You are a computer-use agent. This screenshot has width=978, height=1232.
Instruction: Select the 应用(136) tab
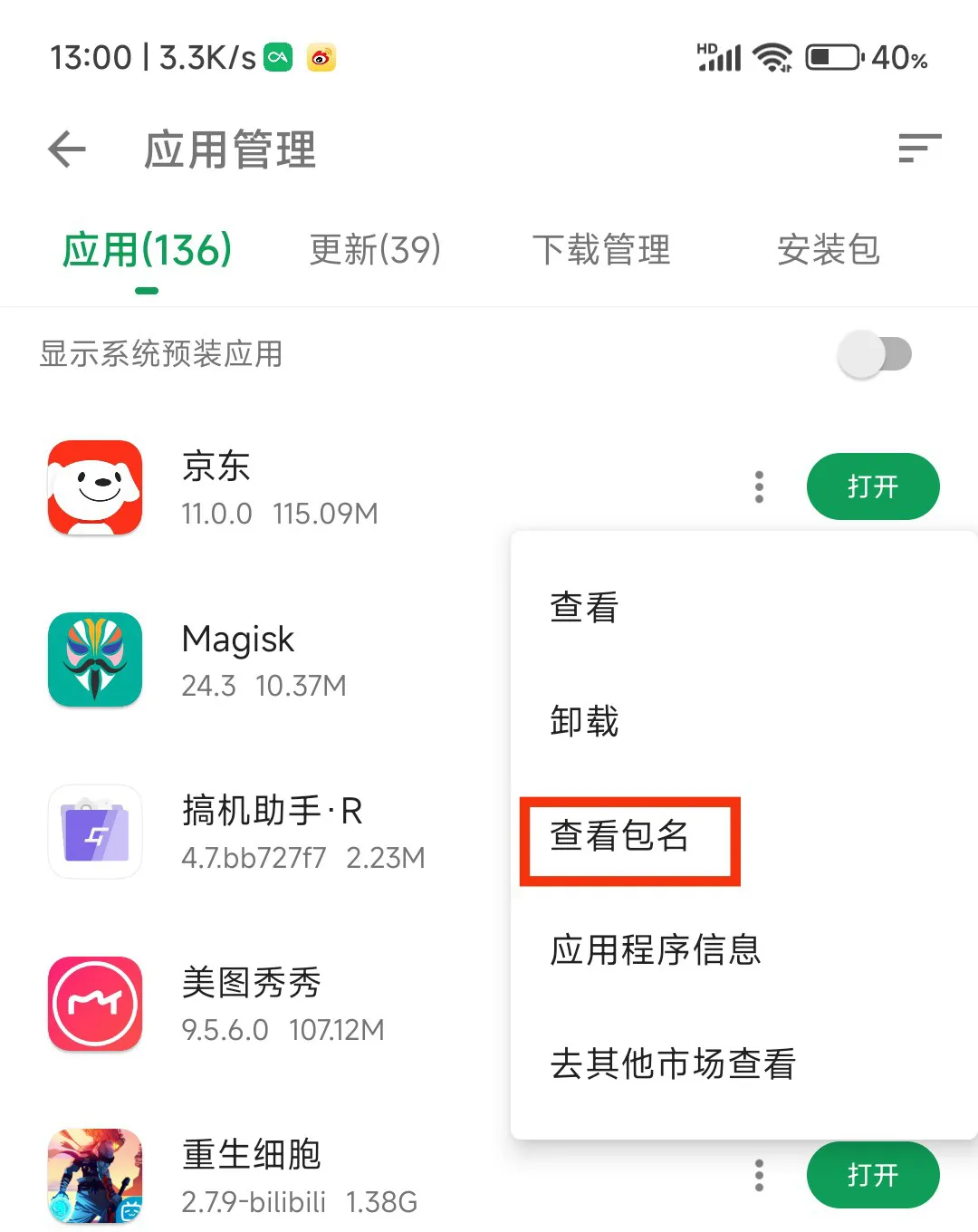tap(147, 250)
